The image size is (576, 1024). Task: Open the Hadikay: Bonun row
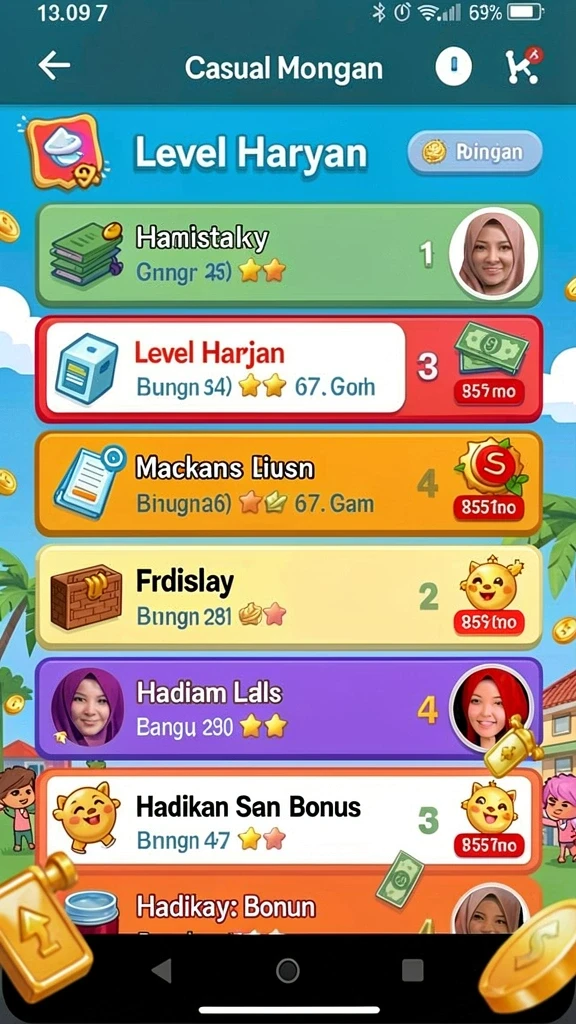pyautogui.click(x=289, y=905)
